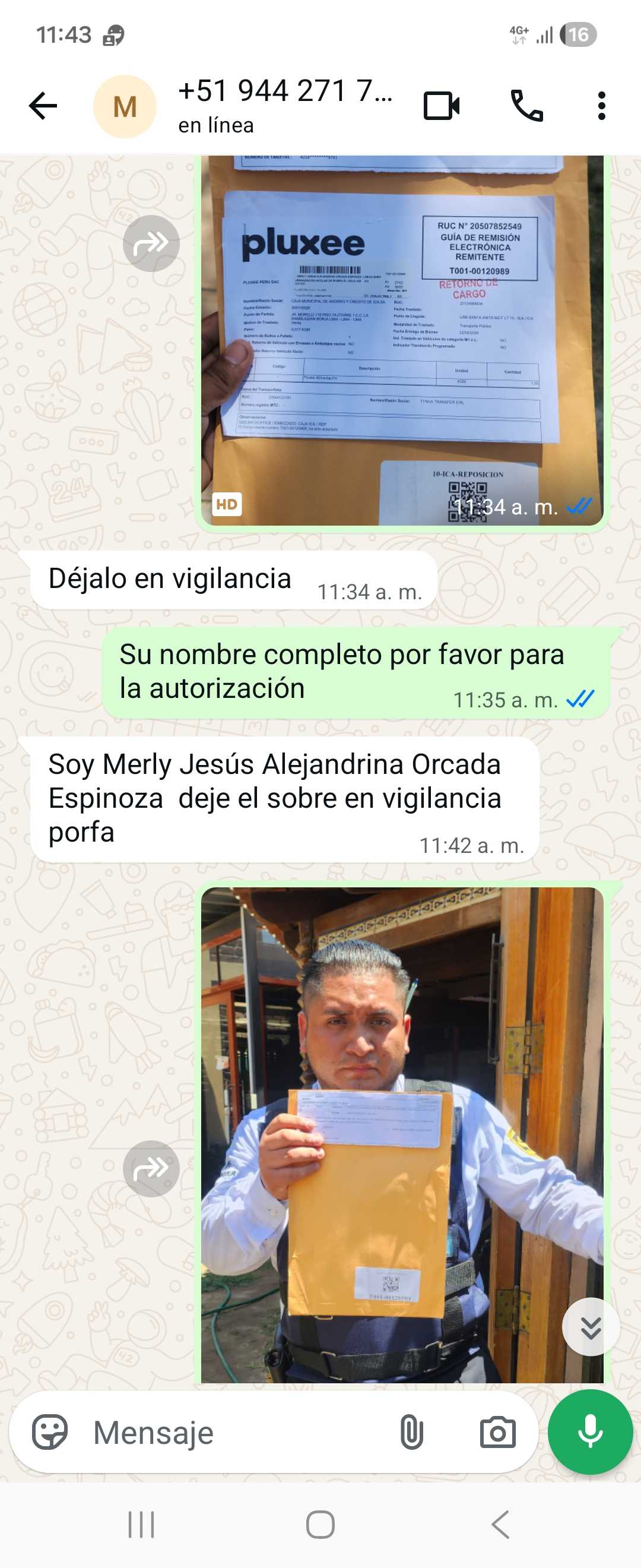Record a voice message
The height and width of the screenshot is (1568, 641).
590,1431
